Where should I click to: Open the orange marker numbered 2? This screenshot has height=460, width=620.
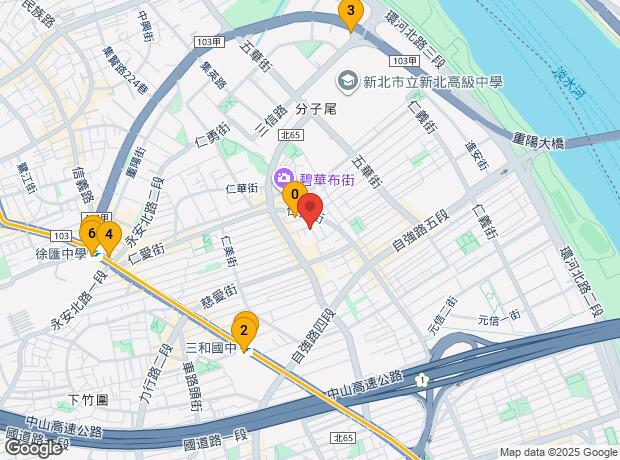(243, 328)
